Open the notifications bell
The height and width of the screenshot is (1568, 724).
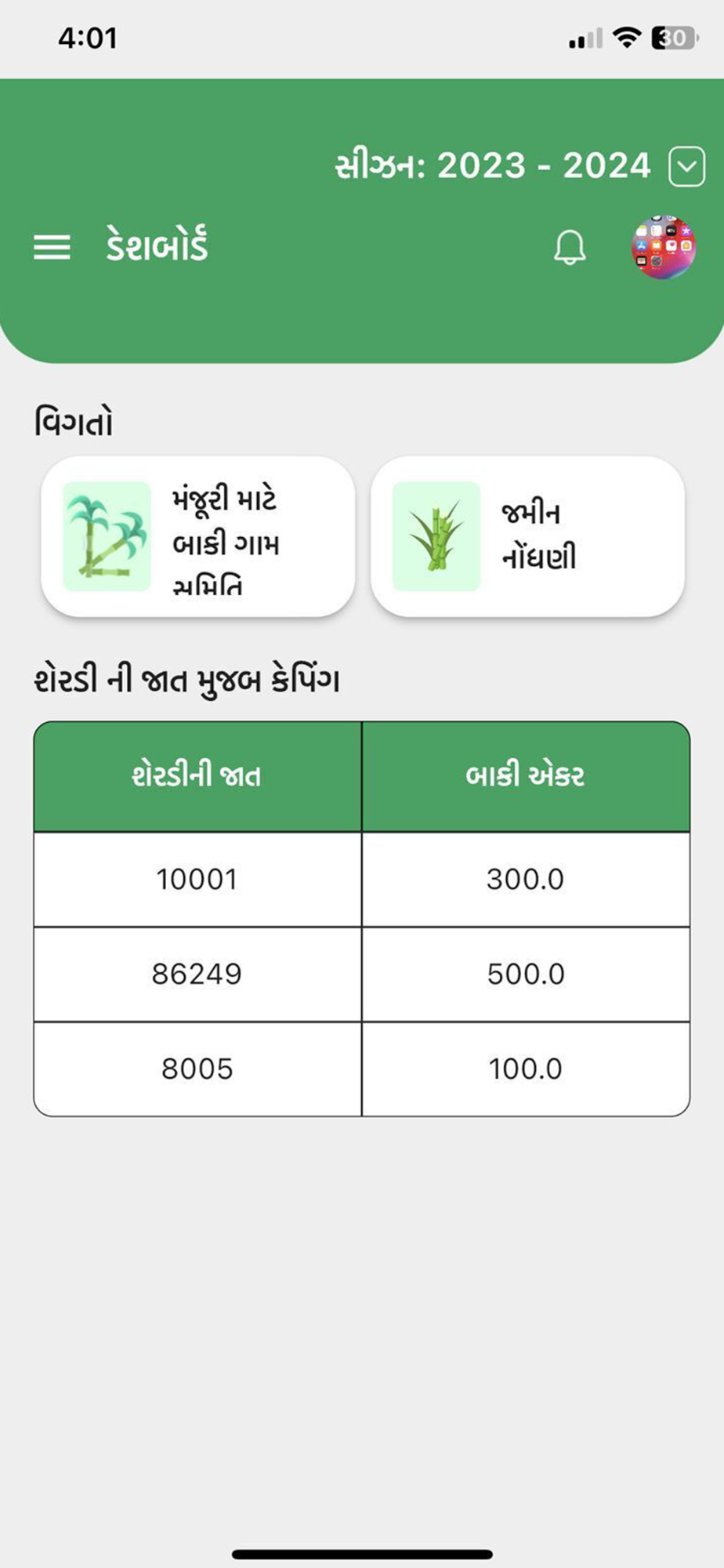570,248
